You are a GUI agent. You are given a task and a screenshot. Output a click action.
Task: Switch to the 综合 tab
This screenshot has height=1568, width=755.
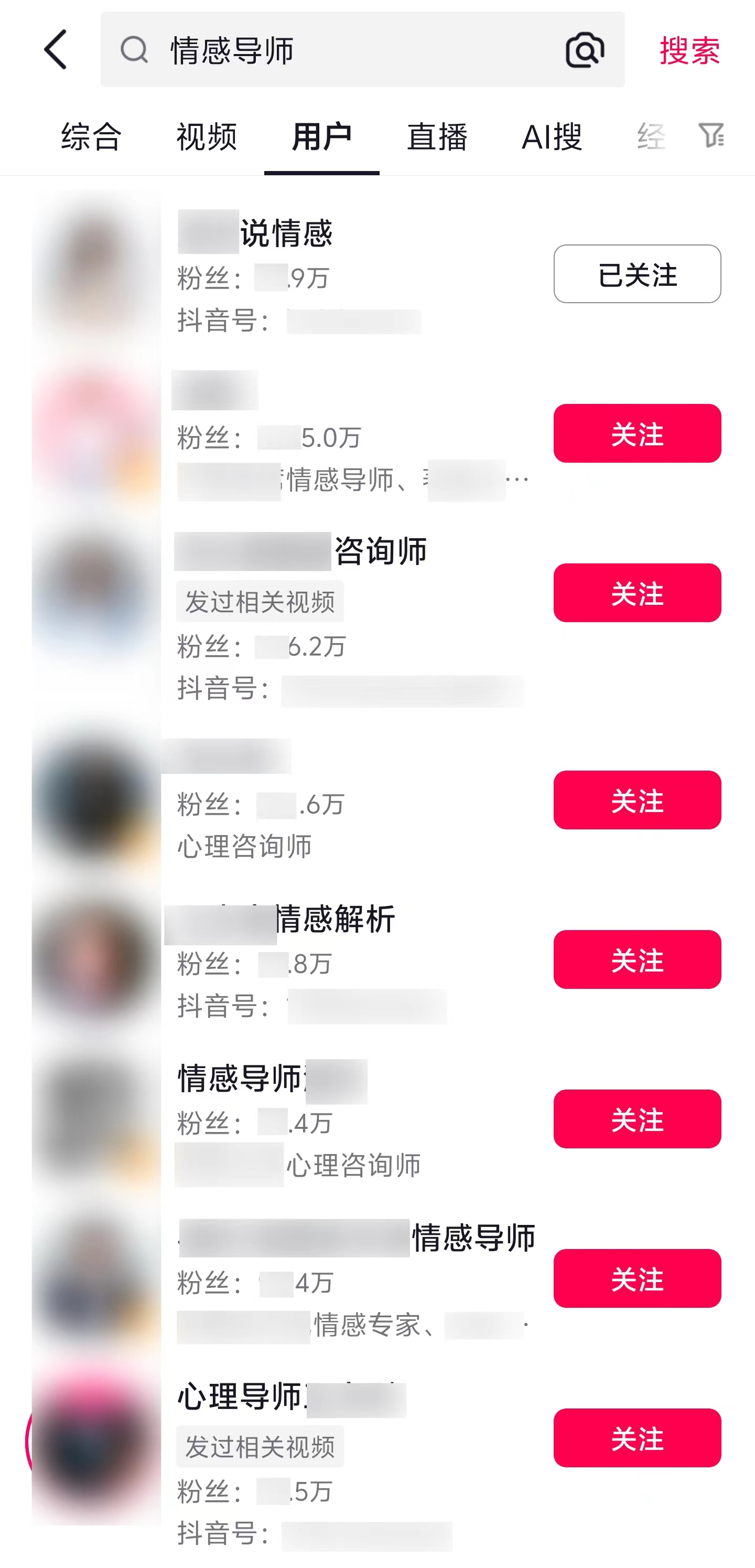[90, 138]
